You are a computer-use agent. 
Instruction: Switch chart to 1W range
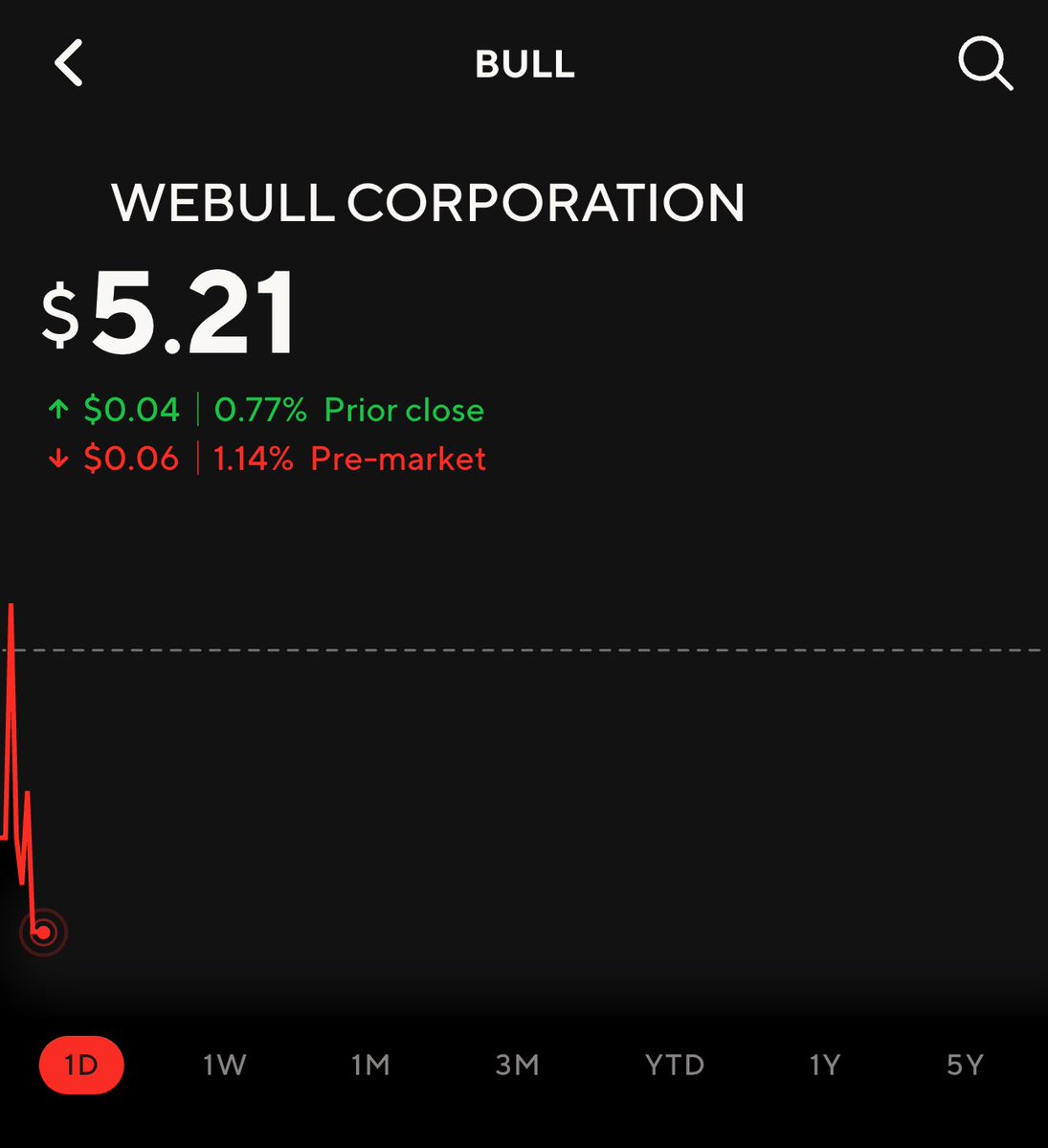coord(225,1065)
